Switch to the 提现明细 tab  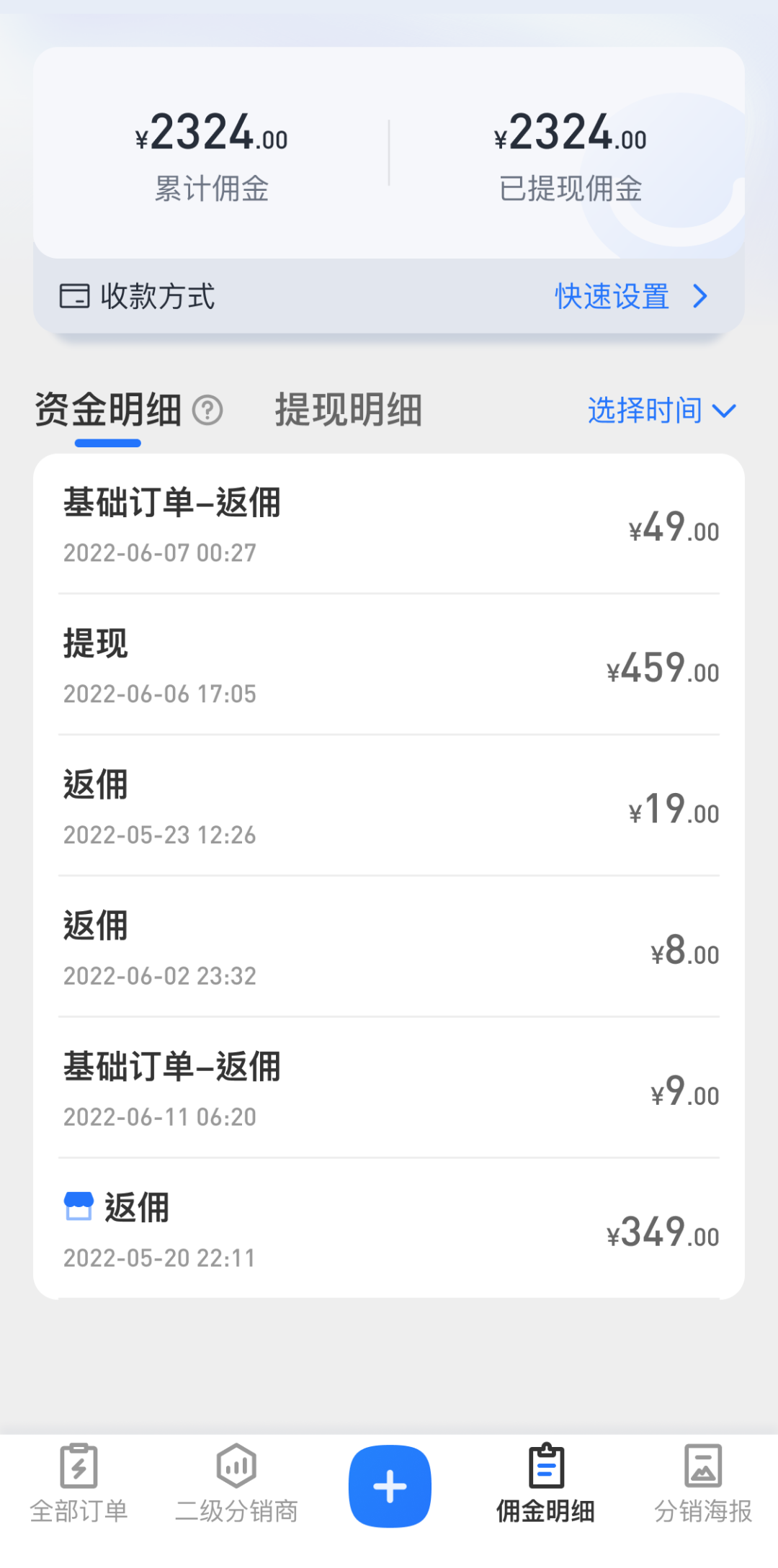348,411
